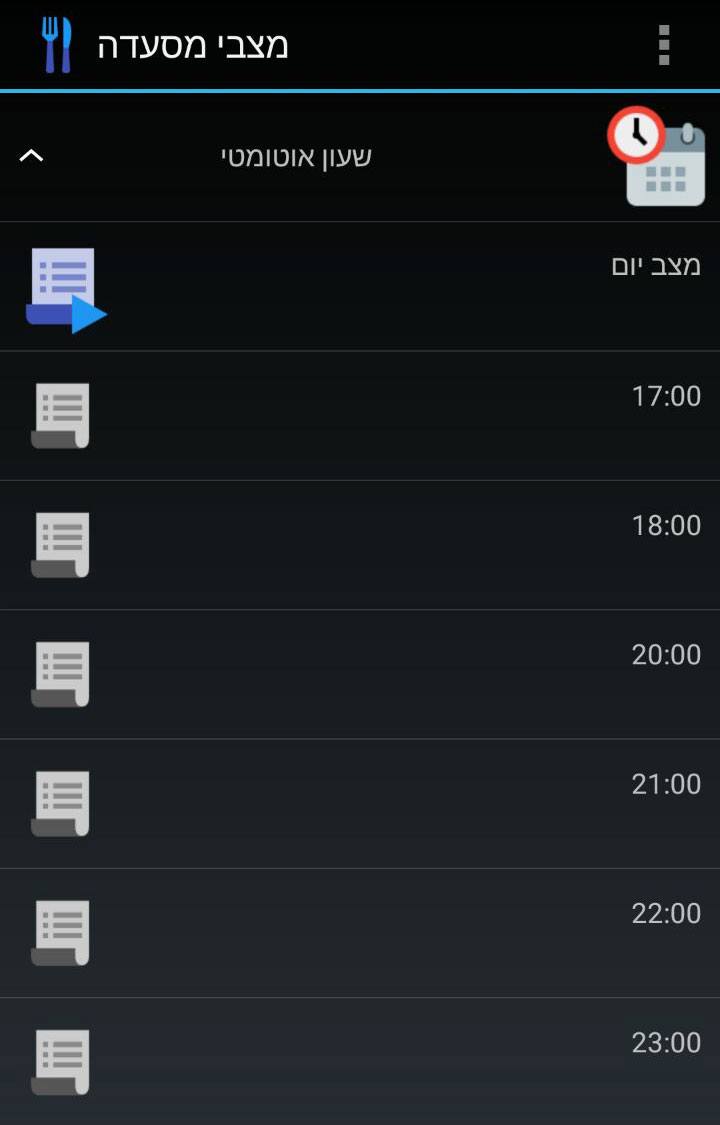The height and width of the screenshot is (1125, 720).
Task: Collapse the שעון אוטומטי section
Action: point(32,156)
